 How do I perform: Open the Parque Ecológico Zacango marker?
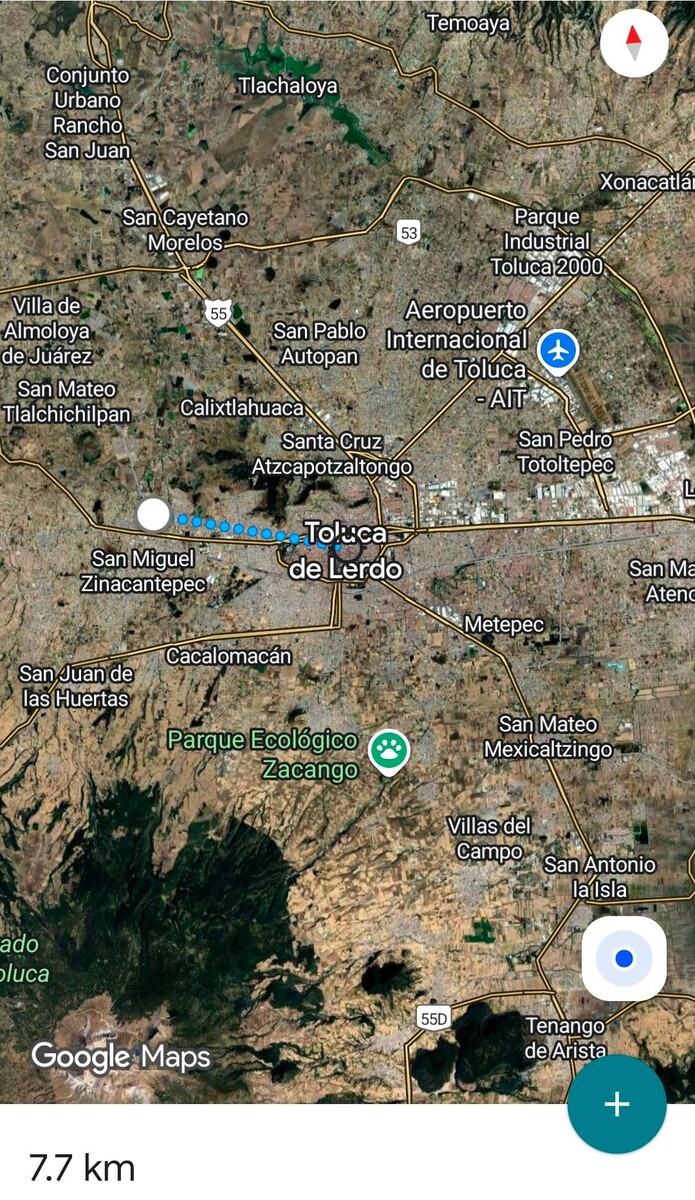[388, 751]
